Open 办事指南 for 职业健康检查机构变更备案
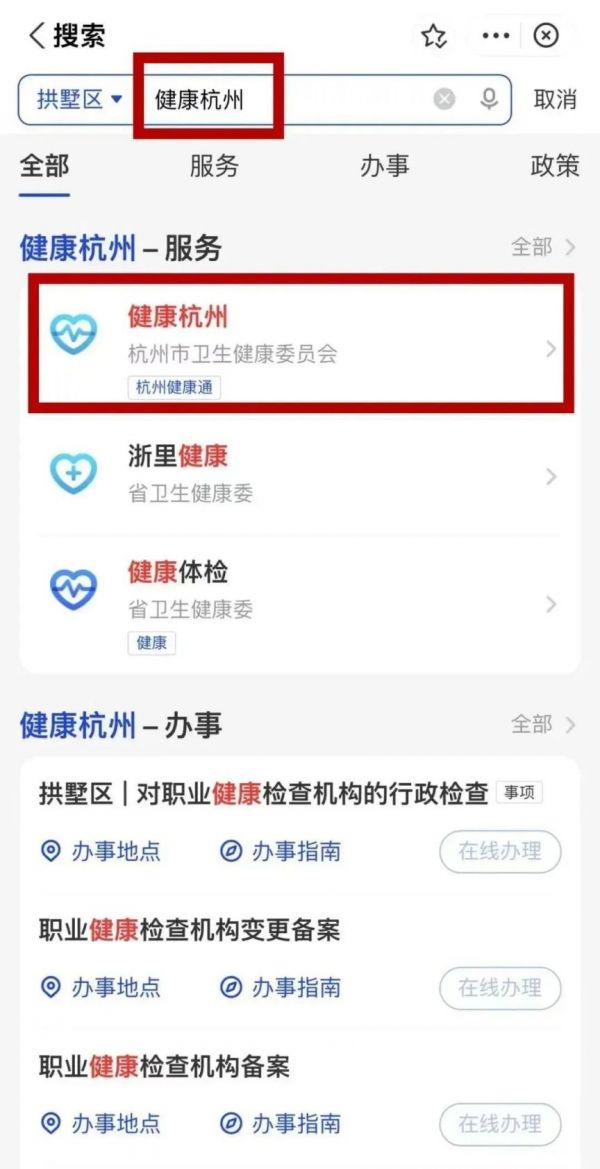Viewport: 600px width, 1169px height. 281,988
